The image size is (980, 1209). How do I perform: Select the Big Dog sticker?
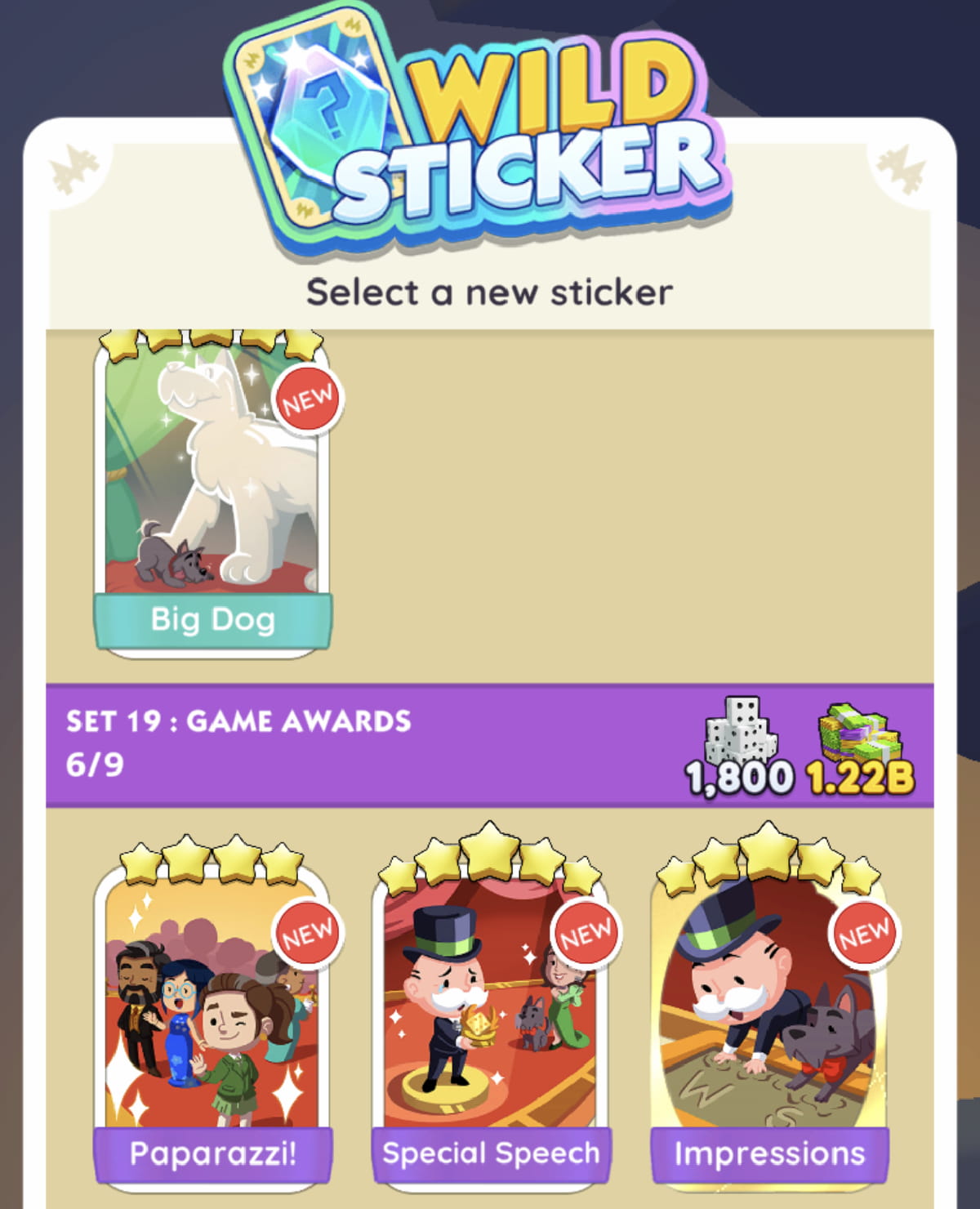click(212, 490)
